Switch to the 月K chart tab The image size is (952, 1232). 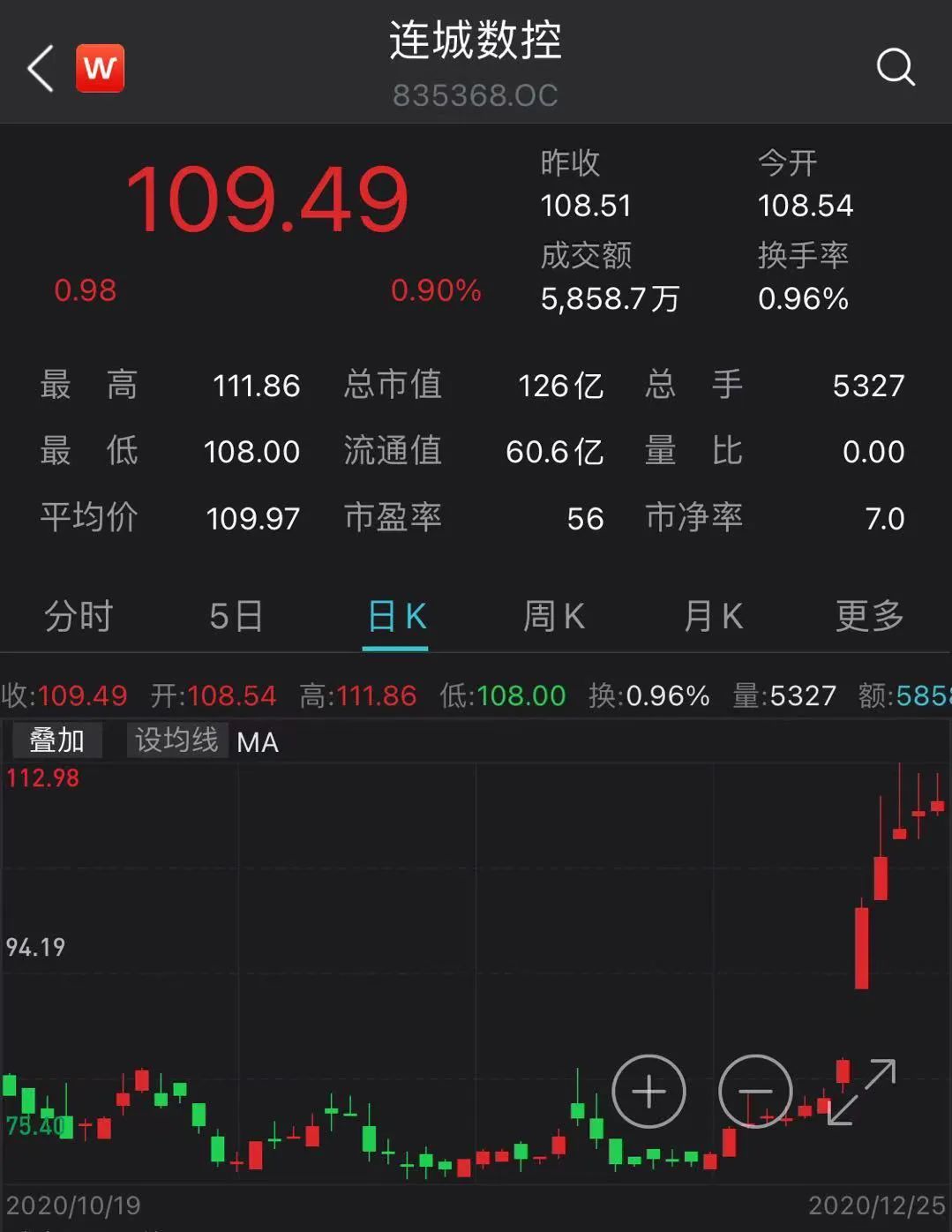tap(713, 616)
